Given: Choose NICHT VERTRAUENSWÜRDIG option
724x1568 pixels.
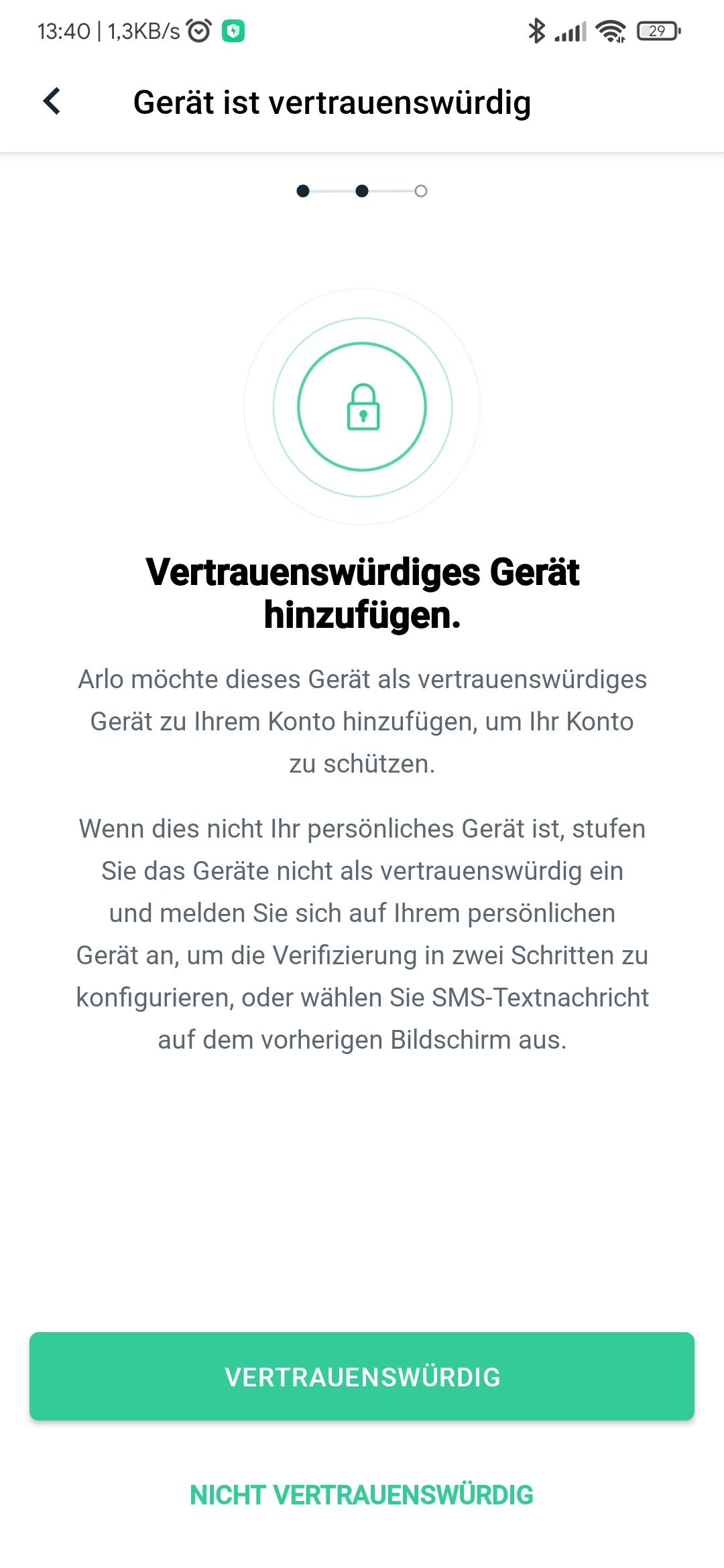Looking at the screenshot, I should 362,1495.
